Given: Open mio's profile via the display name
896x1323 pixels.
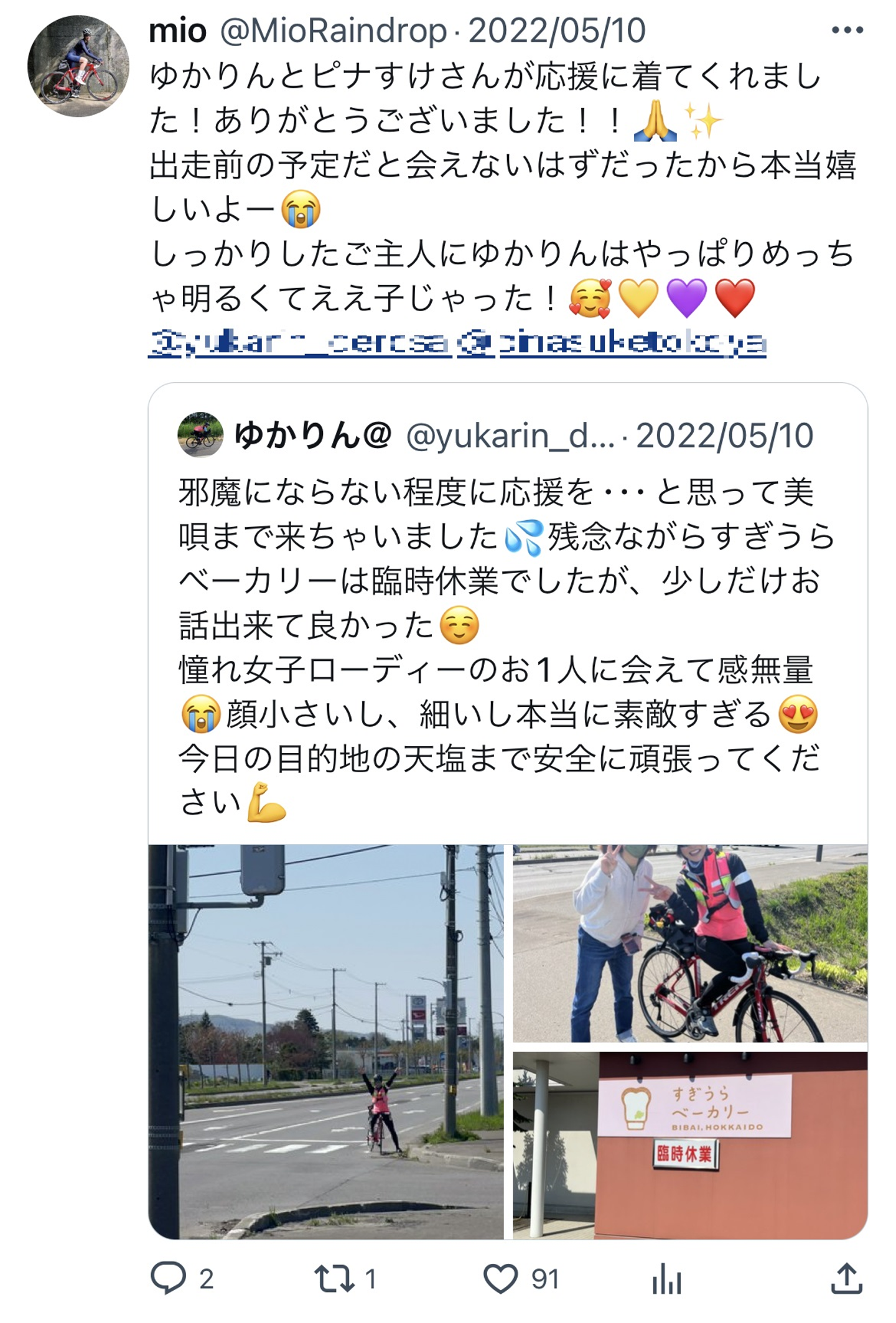Looking at the screenshot, I should [178, 31].
